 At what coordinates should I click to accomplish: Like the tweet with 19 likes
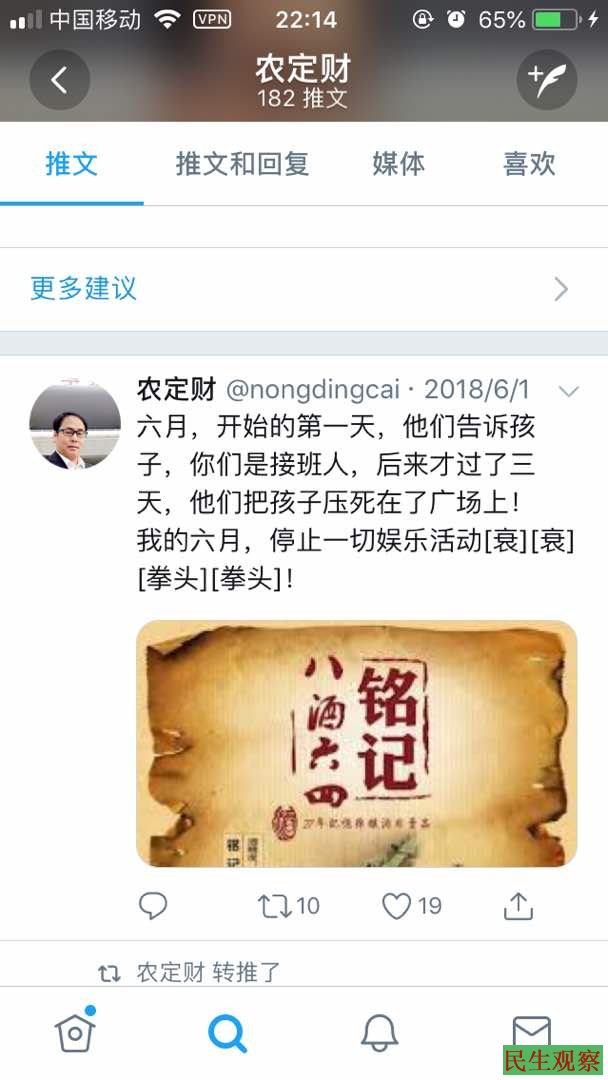click(397, 906)
